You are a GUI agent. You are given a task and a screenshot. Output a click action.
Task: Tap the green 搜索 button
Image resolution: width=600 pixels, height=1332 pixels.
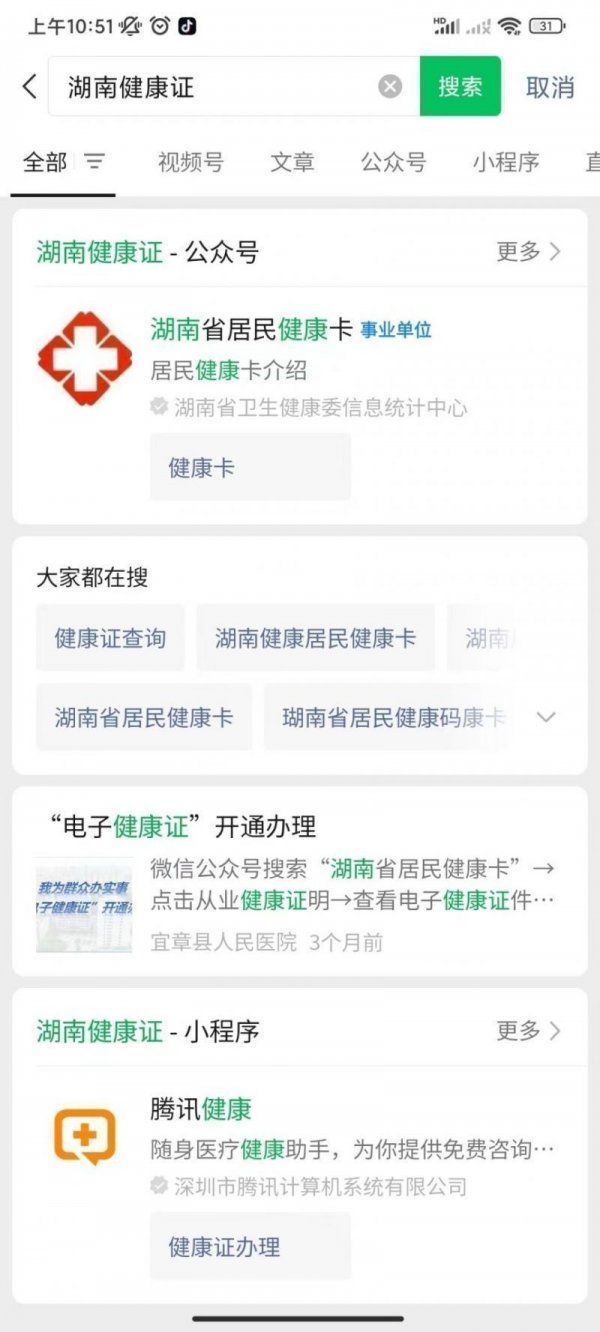460,87
